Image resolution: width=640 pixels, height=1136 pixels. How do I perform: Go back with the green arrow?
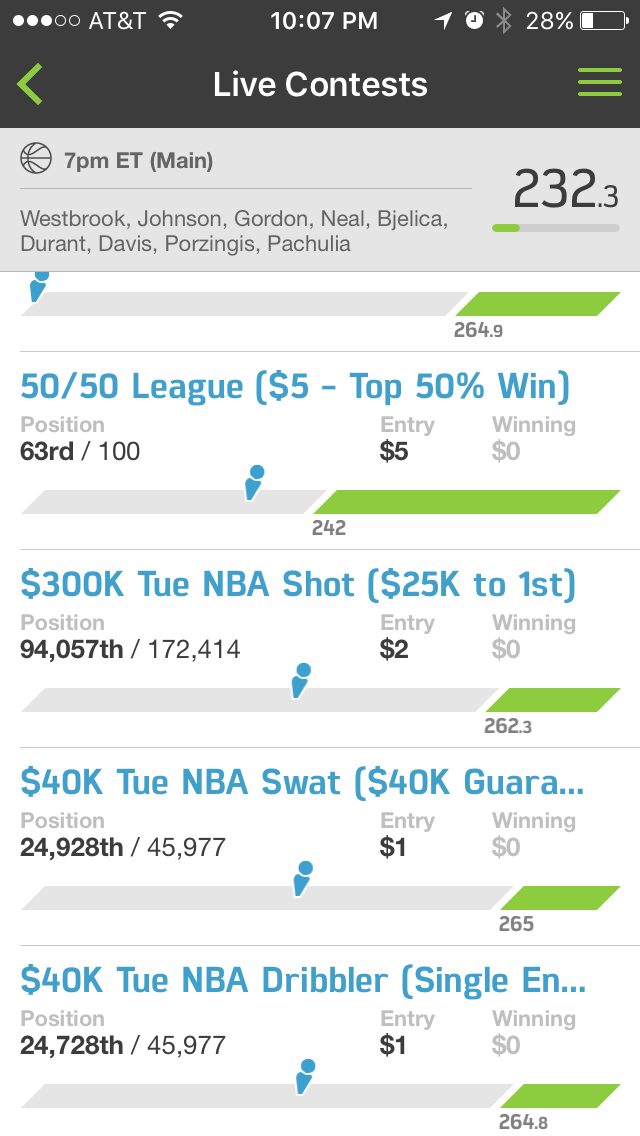pyautogui.click(x=30, y=84)
